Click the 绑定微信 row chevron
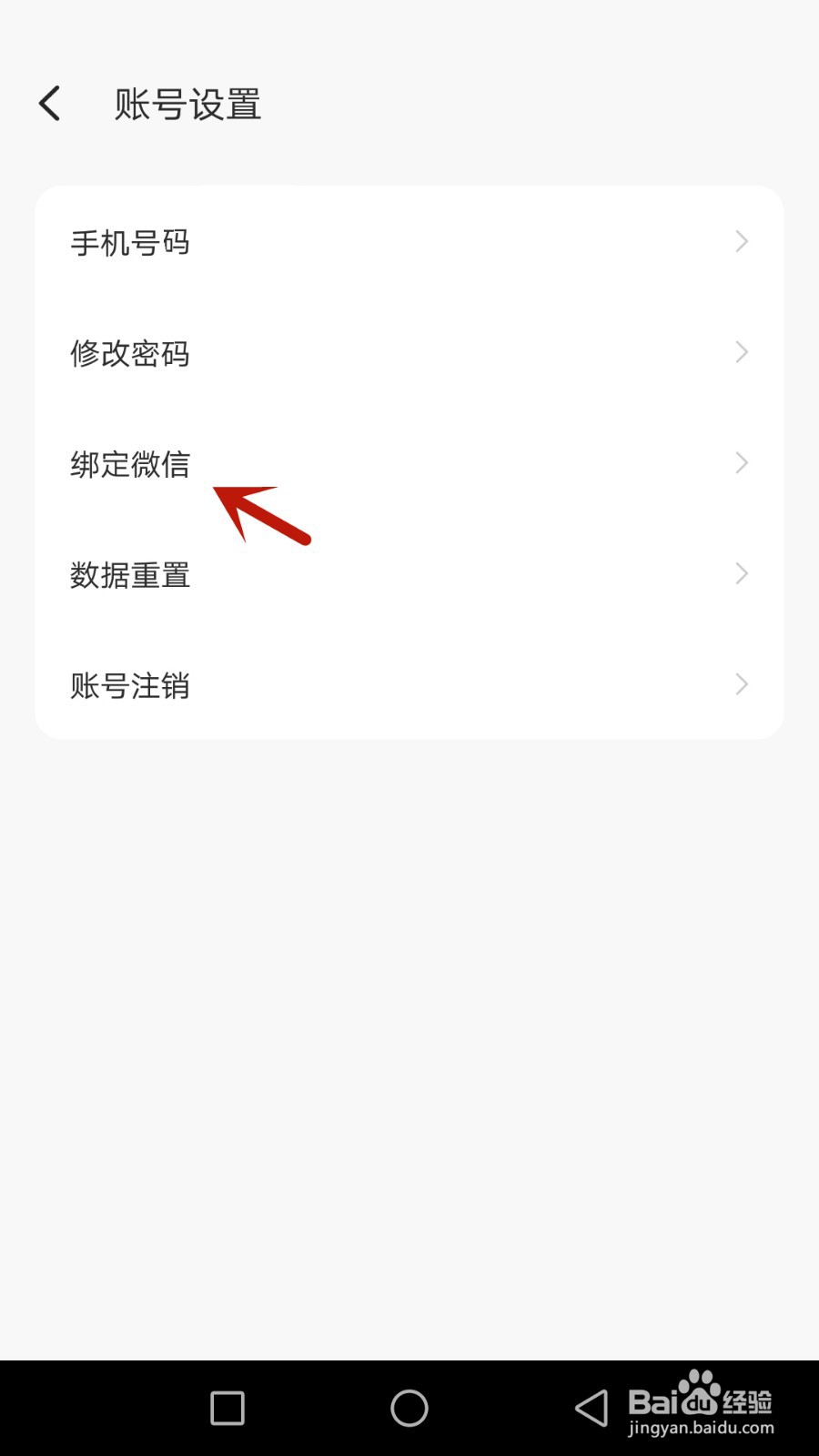 tap(742, 462)
